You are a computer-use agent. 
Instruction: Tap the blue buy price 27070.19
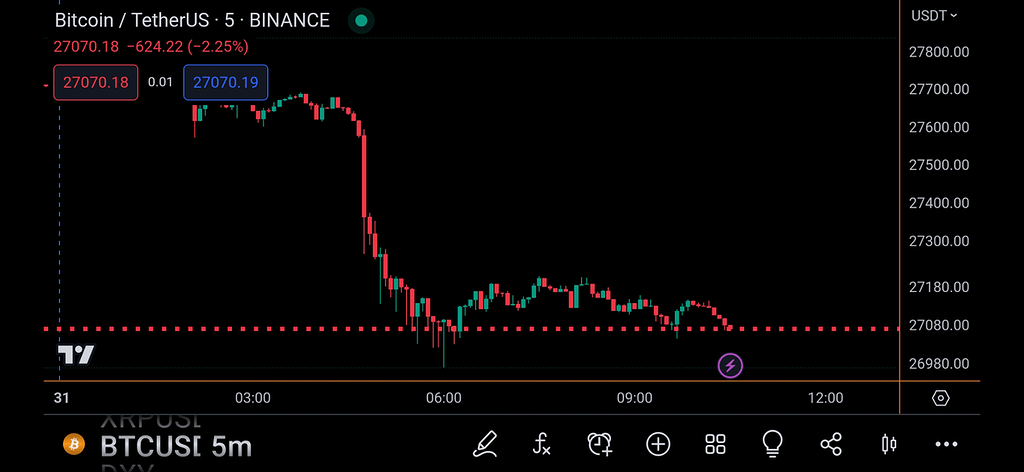click(x=225, y=82)
